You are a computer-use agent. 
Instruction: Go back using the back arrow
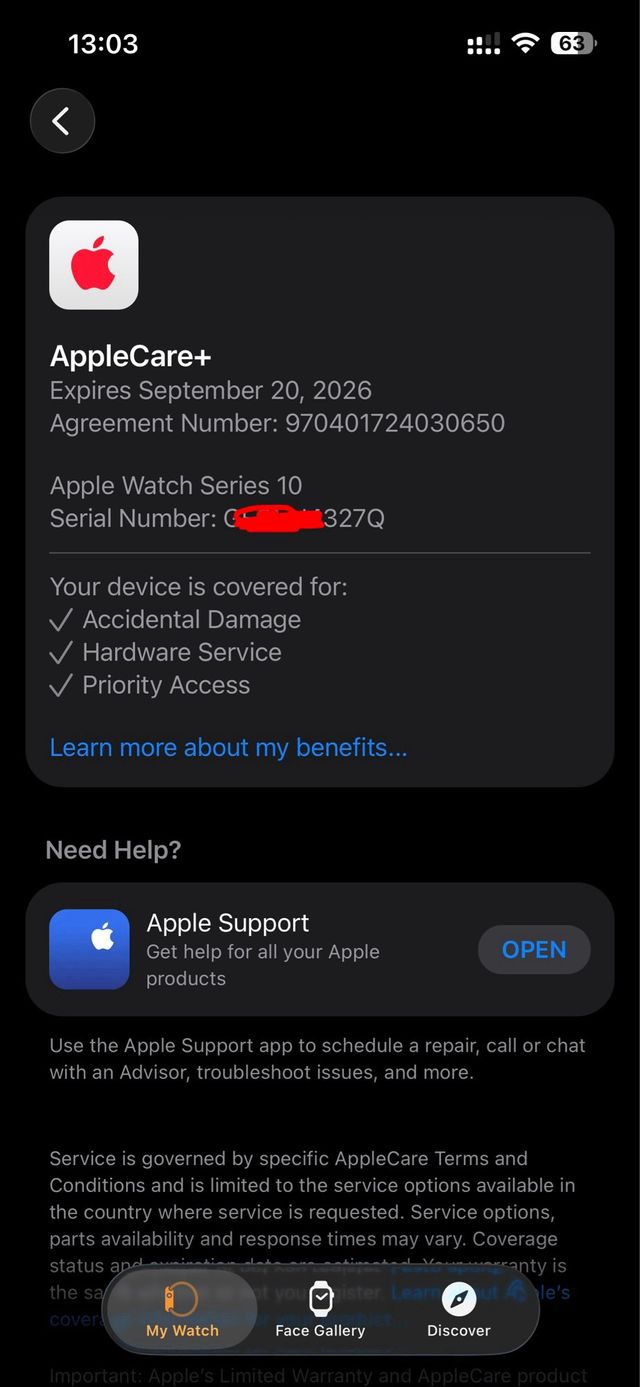pyautogui.click(x=62, y=121)
